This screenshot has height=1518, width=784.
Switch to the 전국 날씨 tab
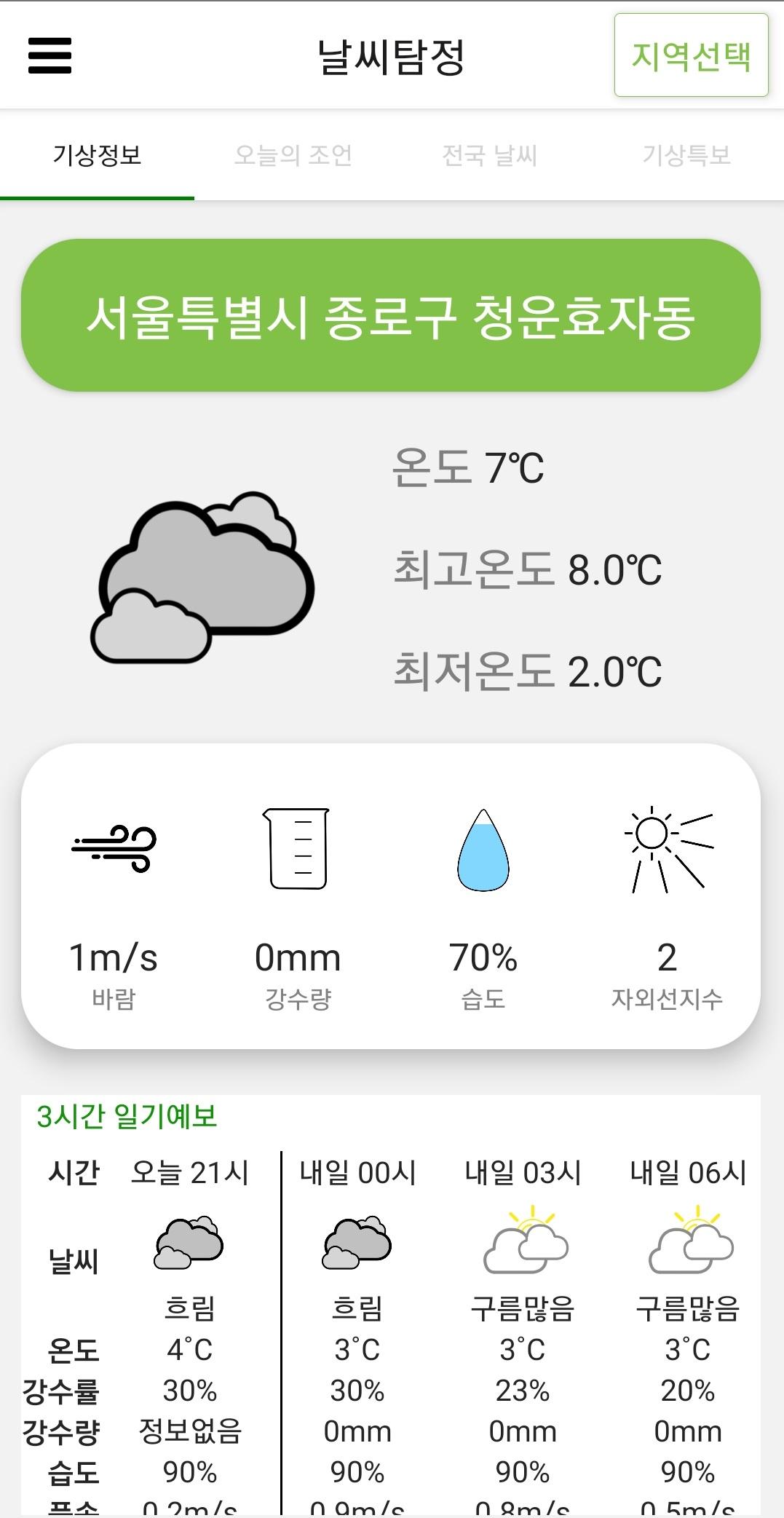click(x=489, y=155)
